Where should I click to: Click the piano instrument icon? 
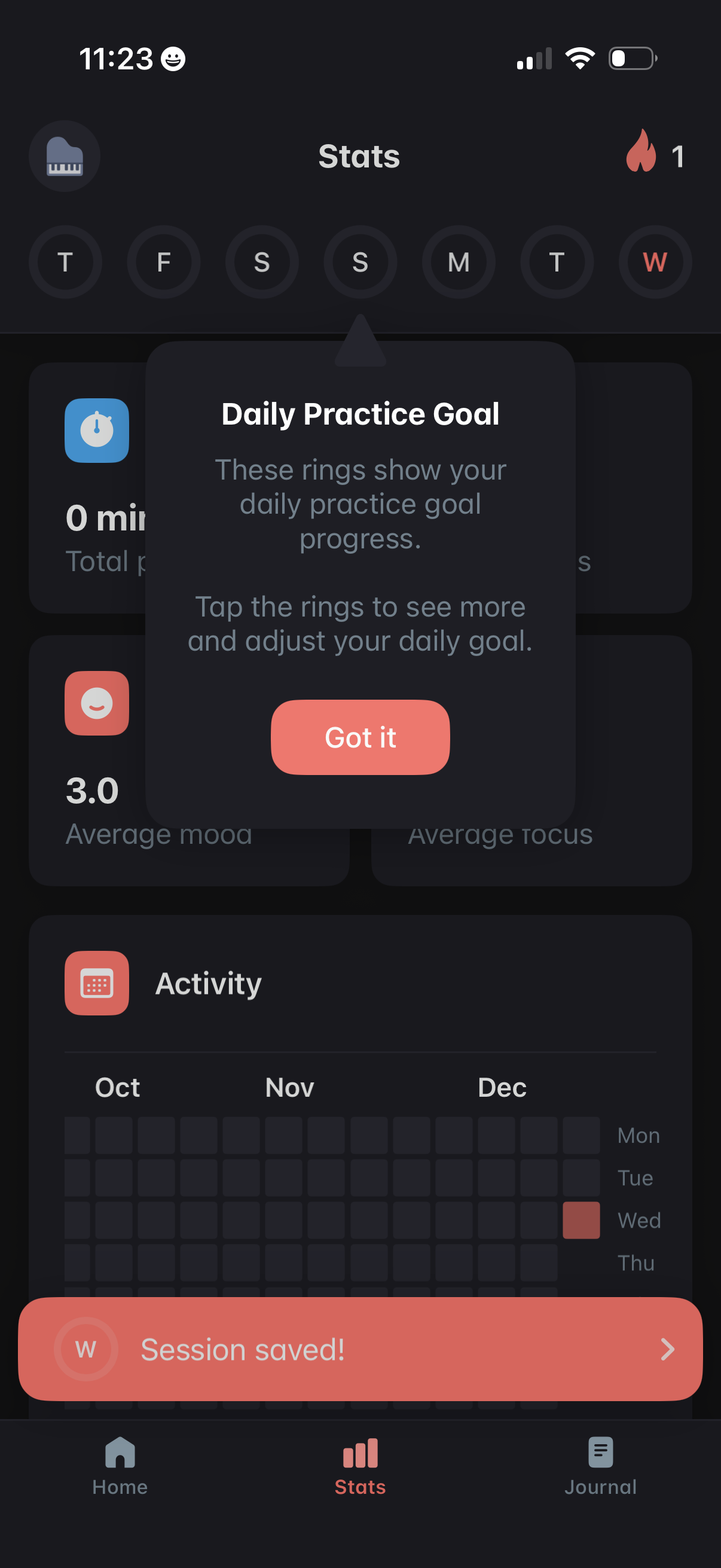tap(63, 157)
